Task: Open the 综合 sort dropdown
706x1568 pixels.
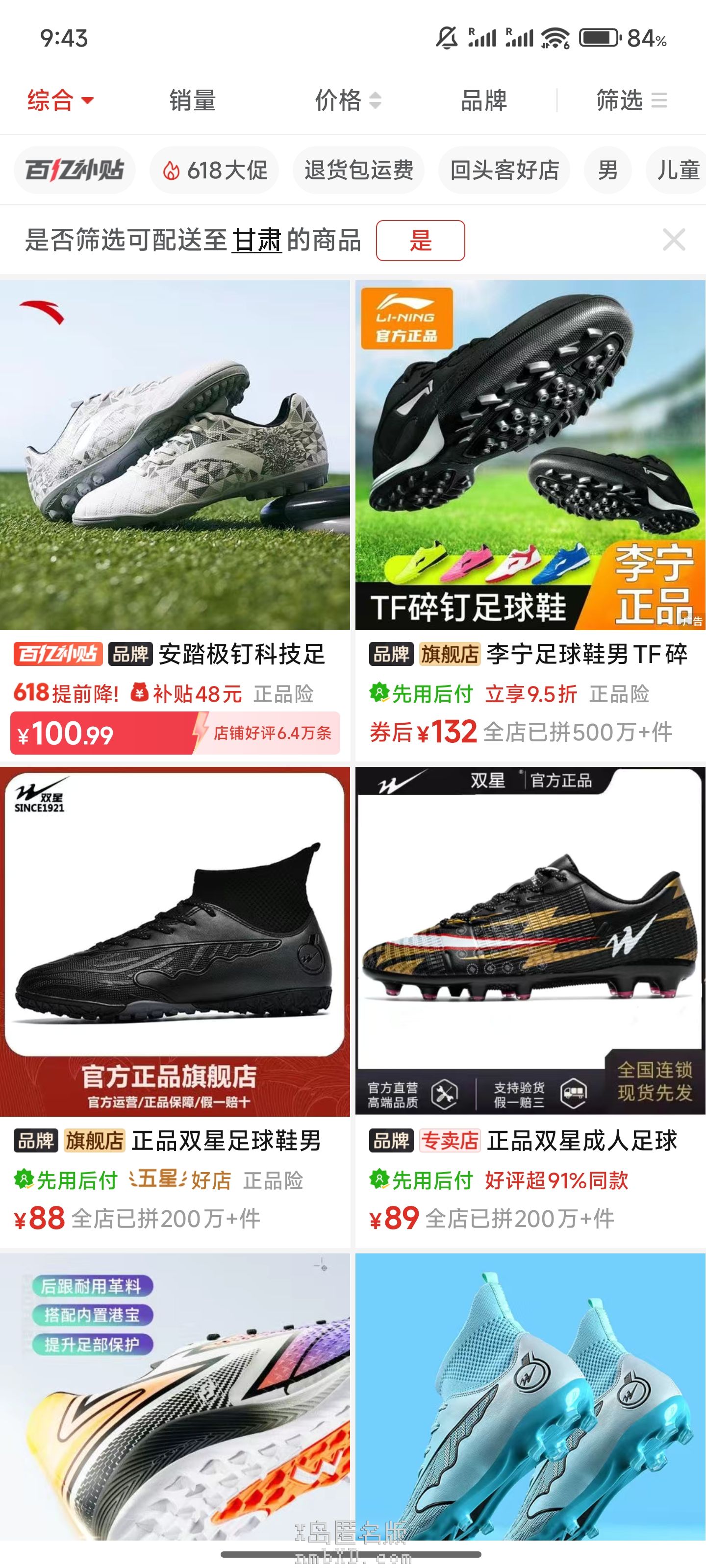Action: click(60, 100)
